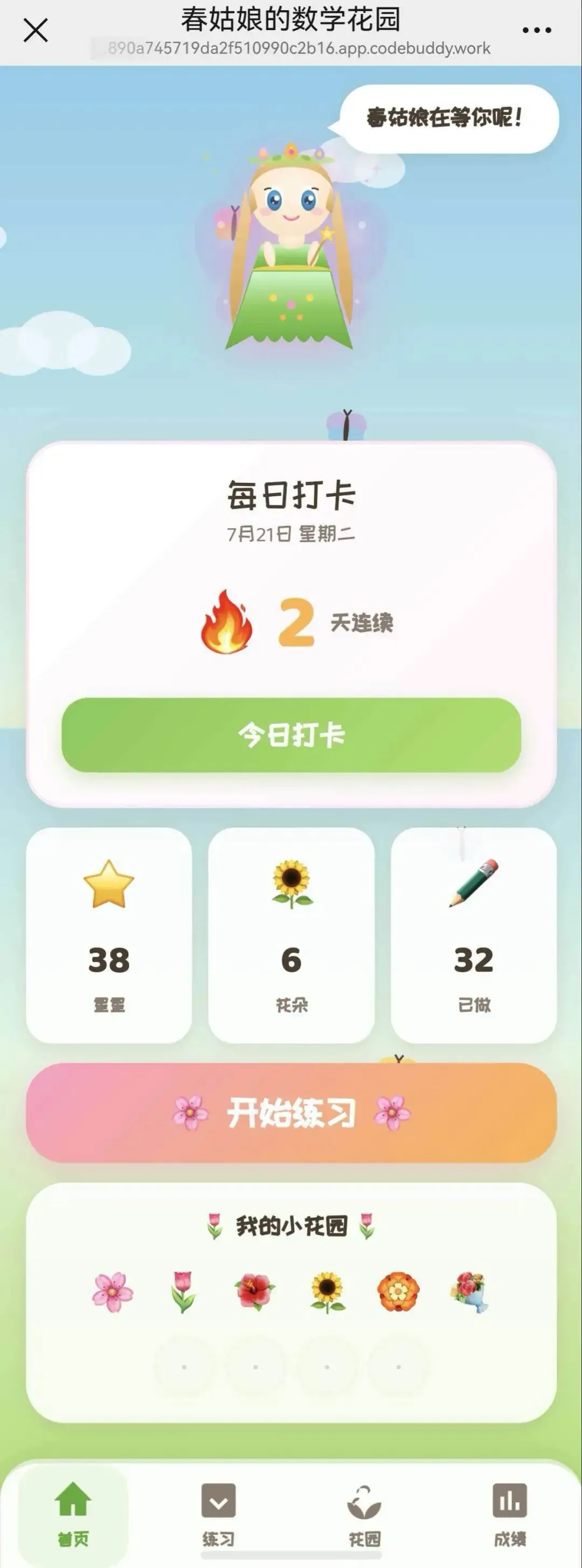Open the three-dot overflow menu
Viewport: 582px width, 1568px height.
click(x=537, y=30)
